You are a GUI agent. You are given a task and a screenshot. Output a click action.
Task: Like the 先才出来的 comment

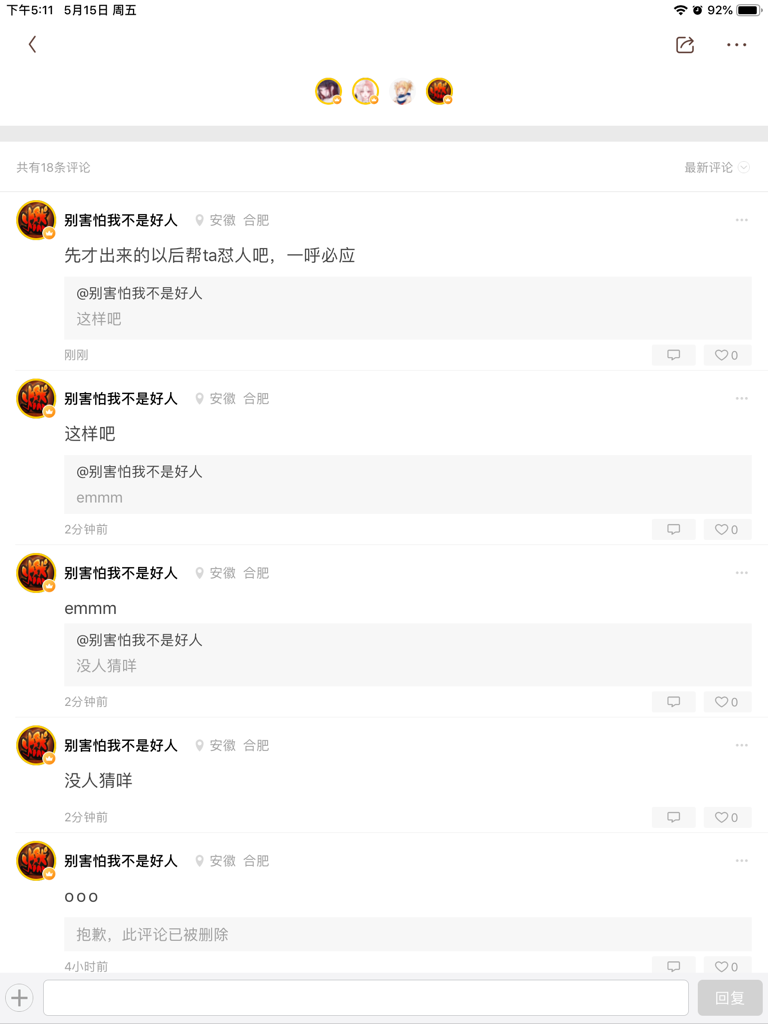click(726, 355)
